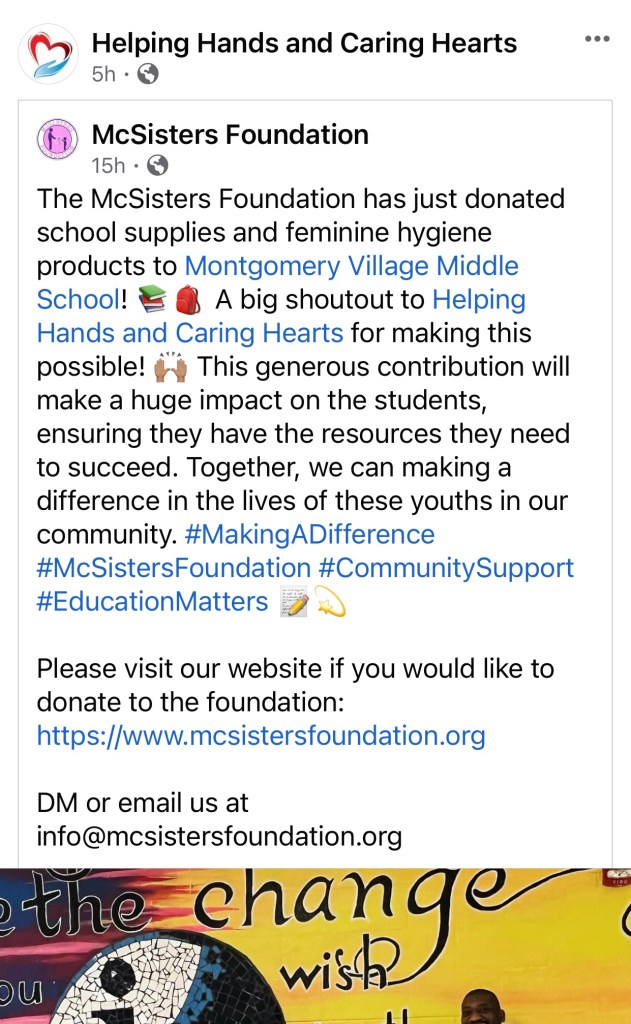Open Helping Hands and Caring Hearts page name
This screenshot has width=631, height=1024.
click(x=304, y=43)
